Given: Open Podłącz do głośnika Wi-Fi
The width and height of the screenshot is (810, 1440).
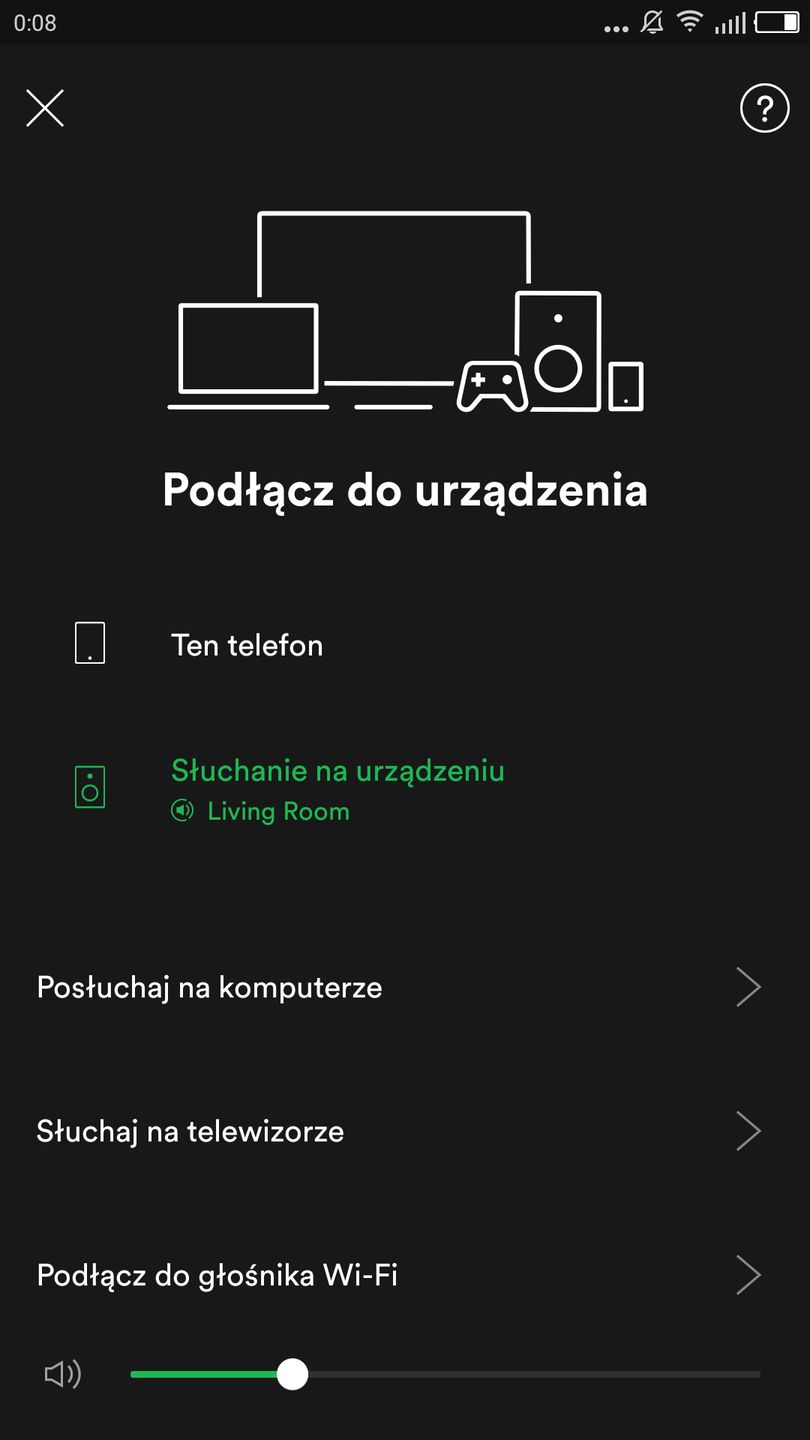Looking at the screenshot, I should click(400, 1275).
